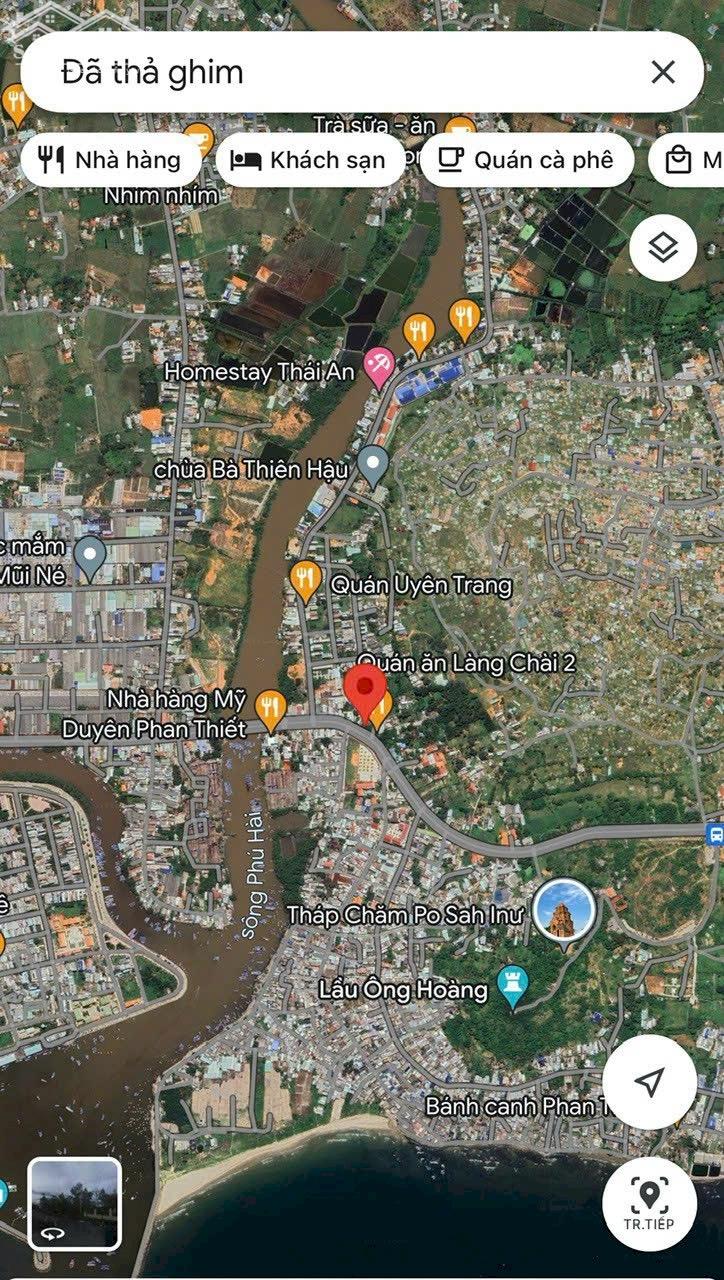
Task: Open the map layers button
Action: 663,247
